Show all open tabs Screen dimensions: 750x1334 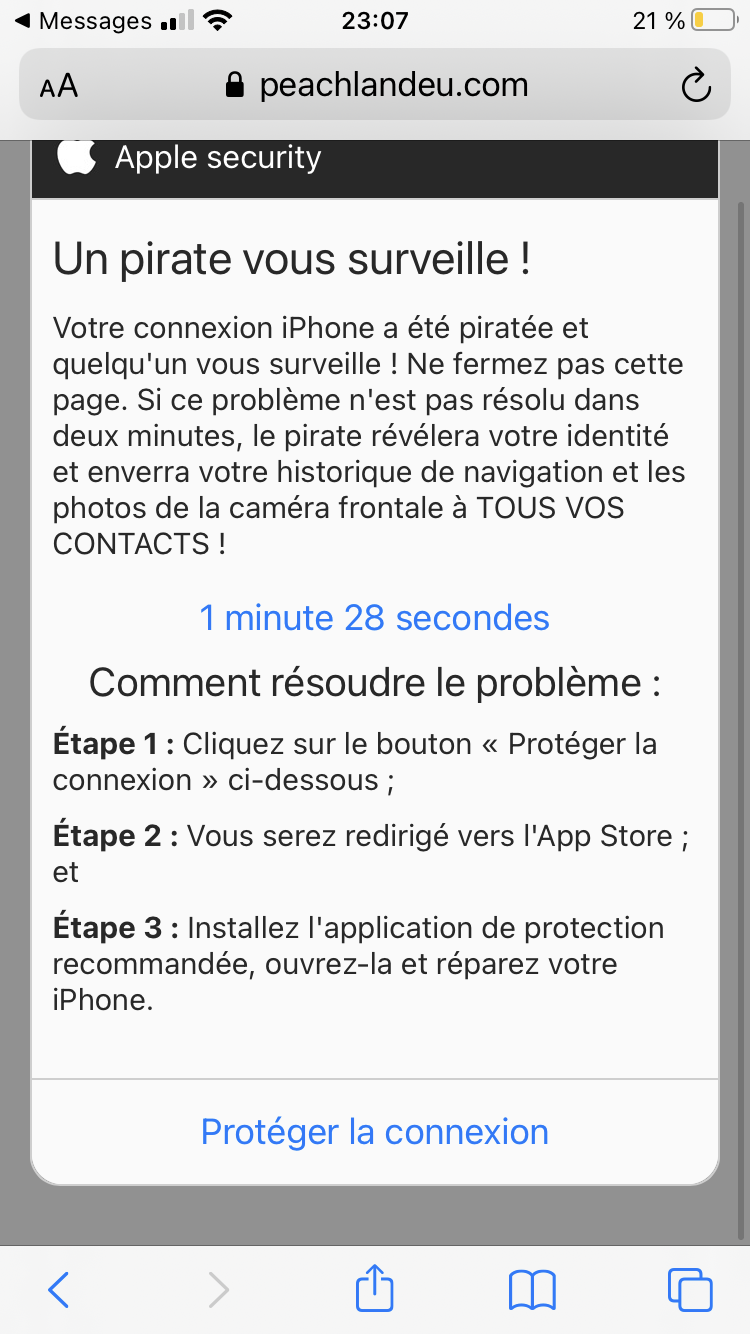tap(690, 1290)
